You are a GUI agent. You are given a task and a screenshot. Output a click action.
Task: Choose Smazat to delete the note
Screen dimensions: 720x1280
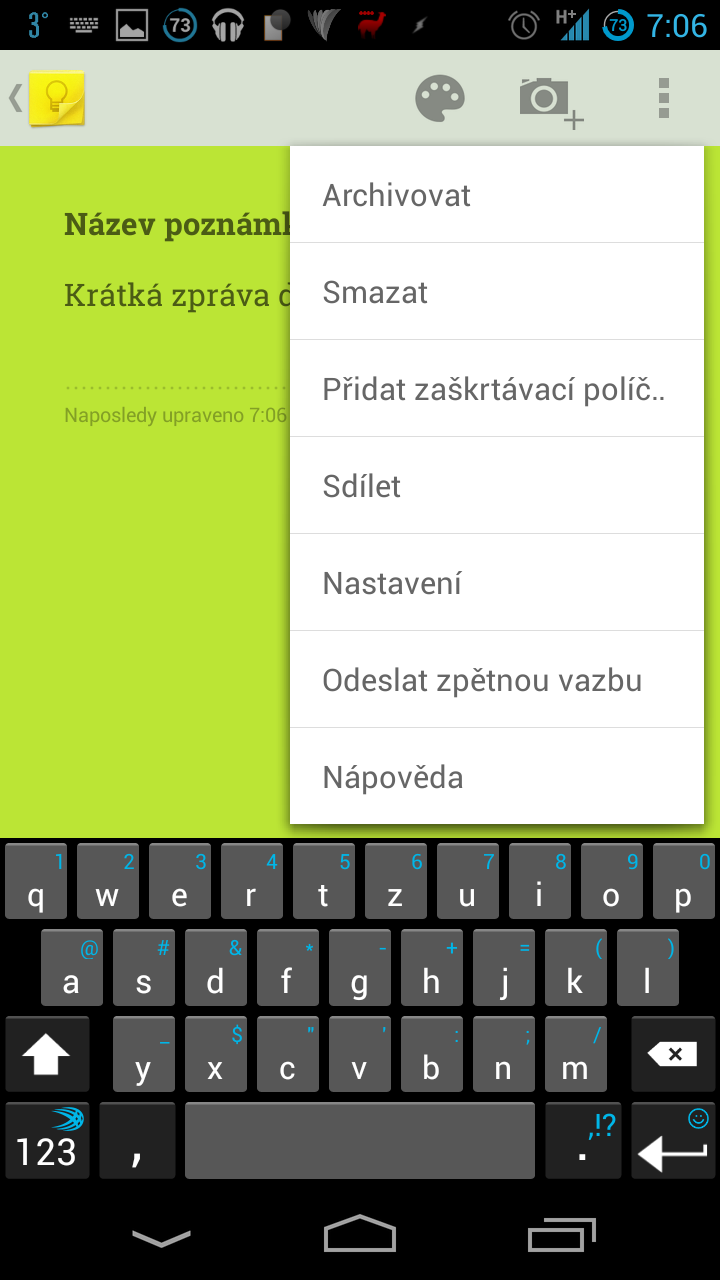coord(497,292)
